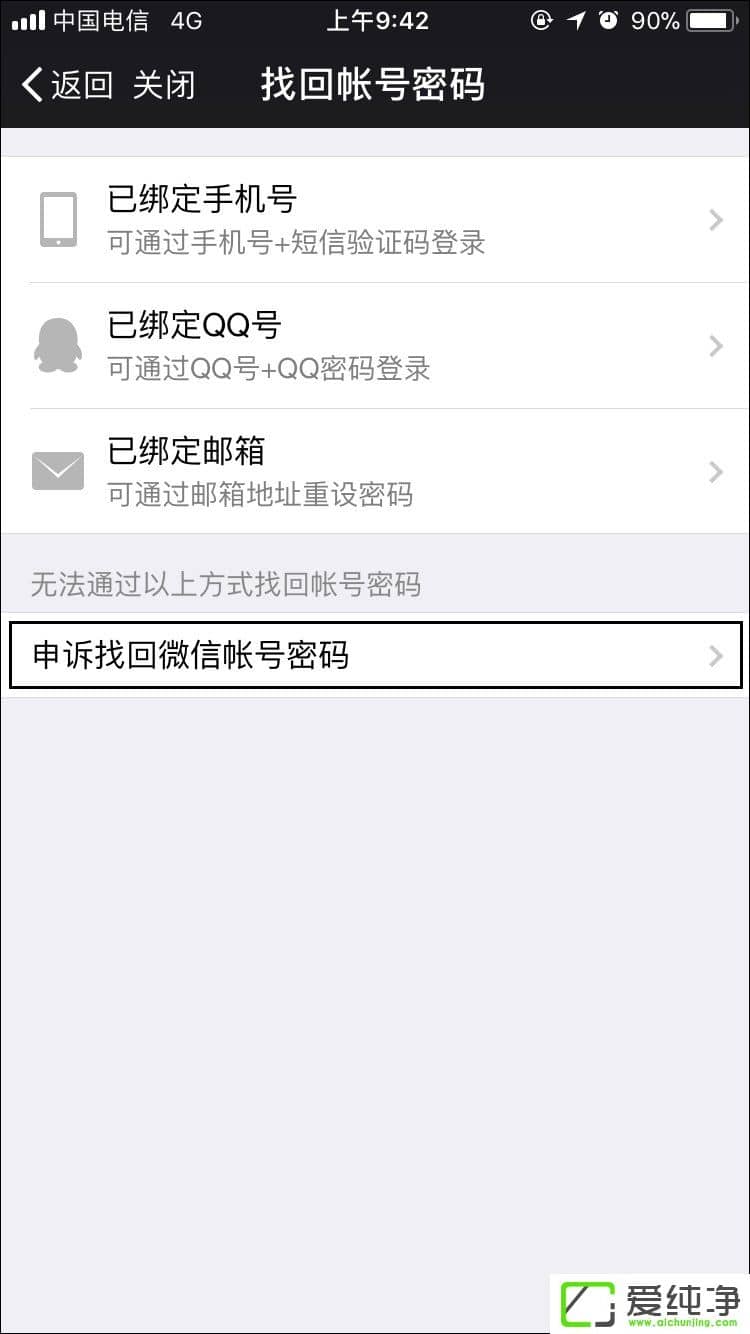Select the 已绑定QQ号 recovery row

(x=375, y=346)
